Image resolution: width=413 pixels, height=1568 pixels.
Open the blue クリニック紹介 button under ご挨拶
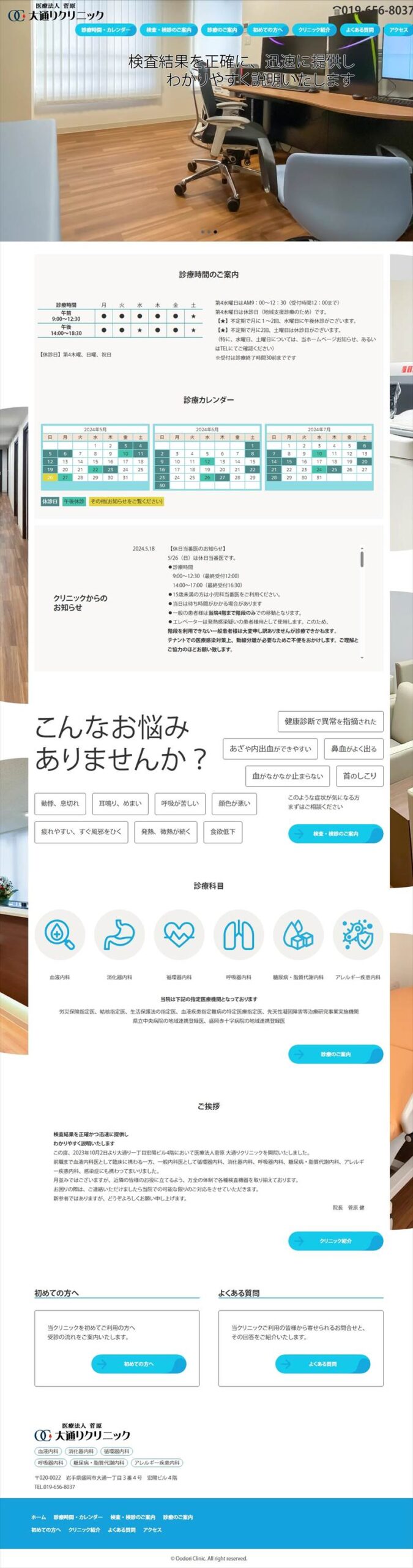click(335, 1240)
